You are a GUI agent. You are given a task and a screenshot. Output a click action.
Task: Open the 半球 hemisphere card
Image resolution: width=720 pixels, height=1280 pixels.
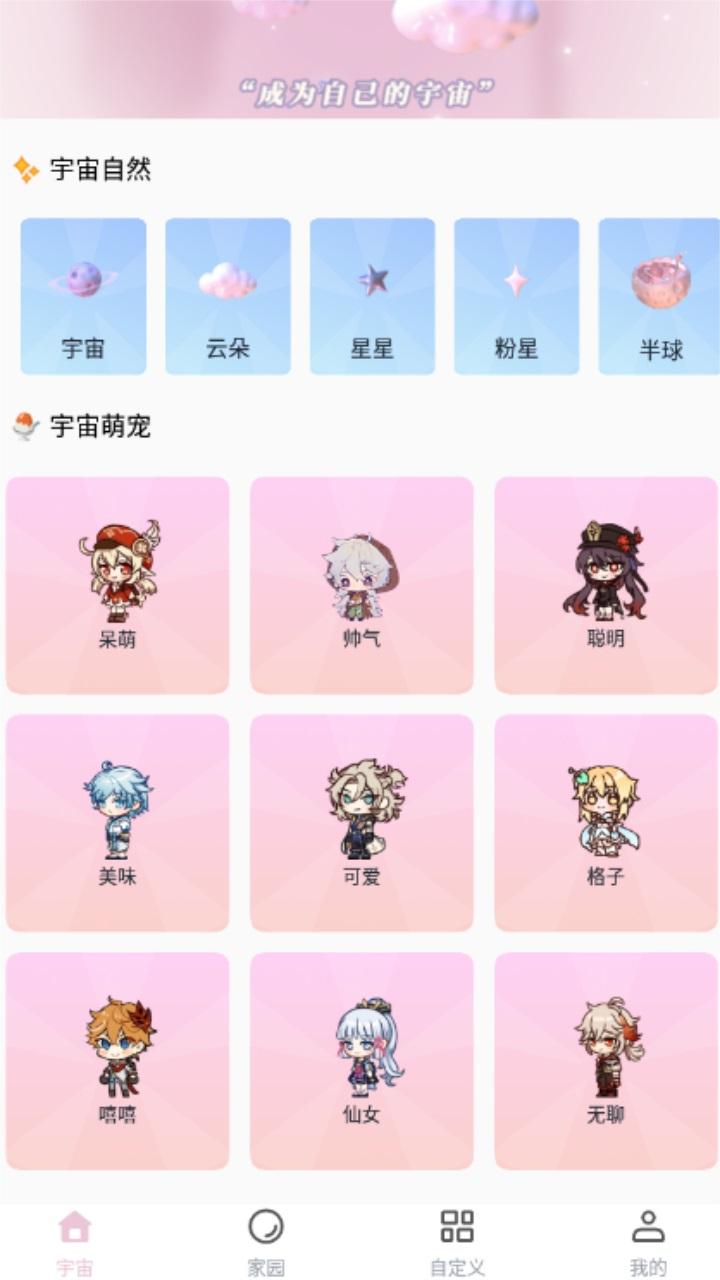click(659, 296)
